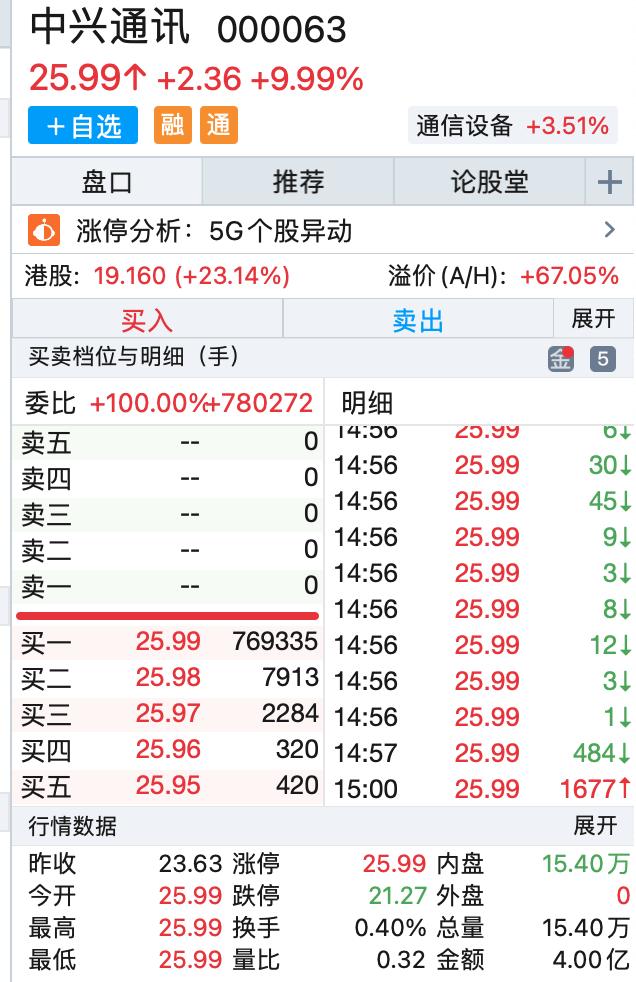The height and width of the screenshot is (982, 636).
Task: Expand 行情数据 section with 展开
Action: (595, 826)
